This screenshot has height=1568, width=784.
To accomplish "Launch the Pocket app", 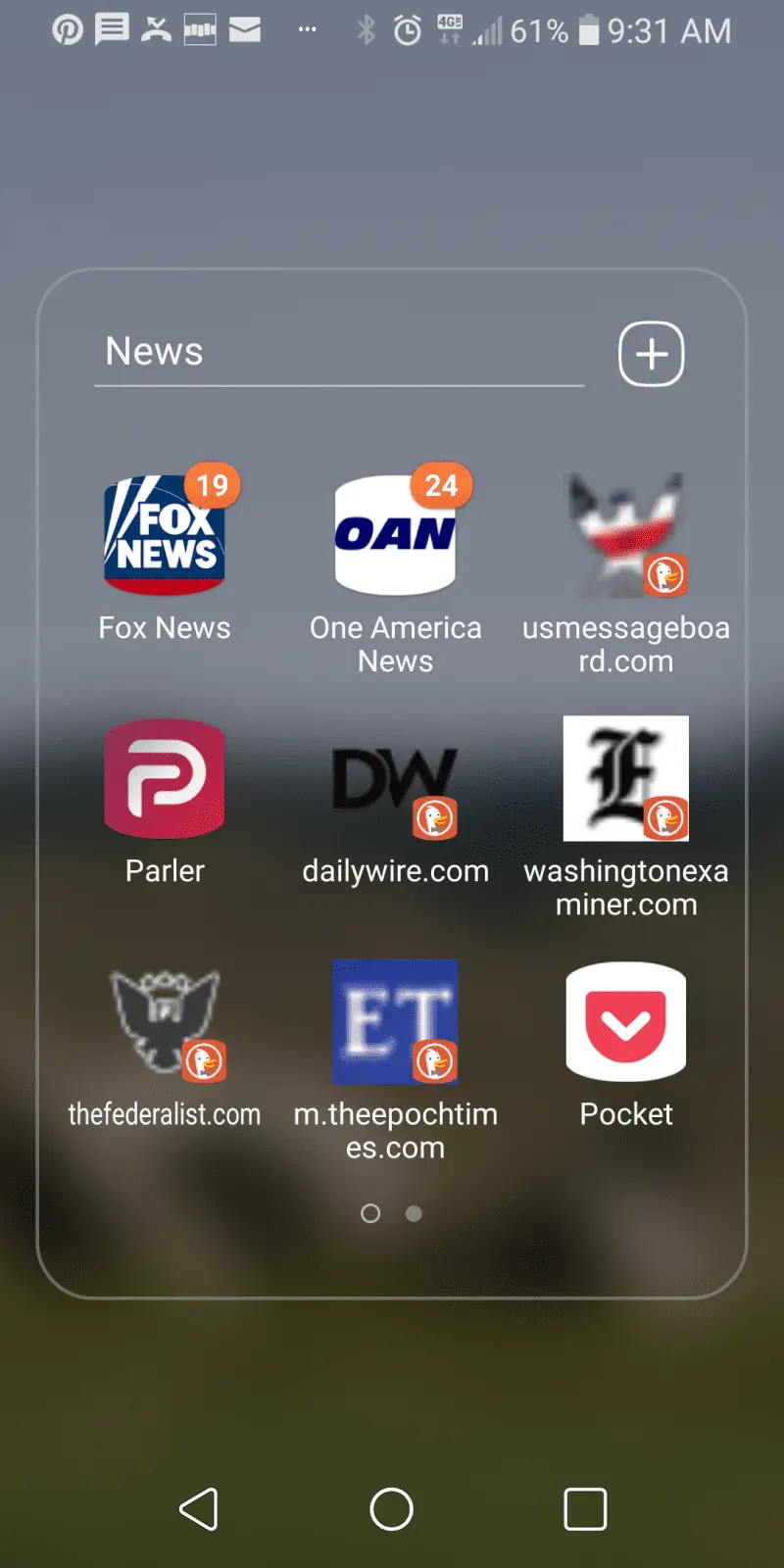I will [x=625, y=1022].
